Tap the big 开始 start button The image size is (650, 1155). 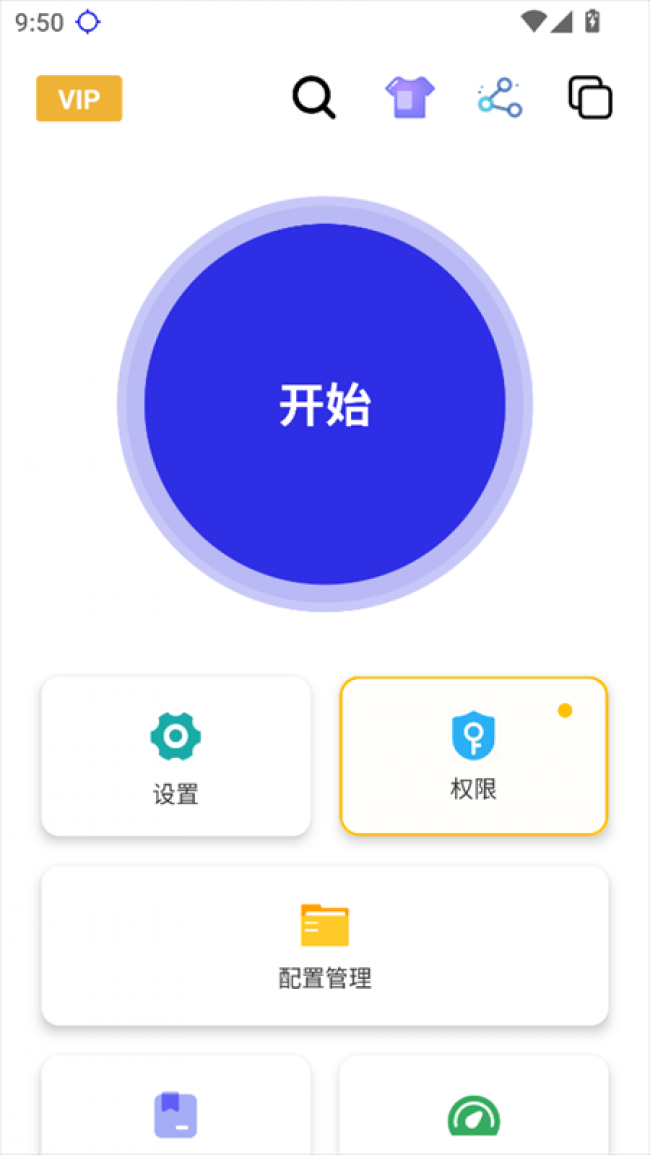(x=325, y=404)
